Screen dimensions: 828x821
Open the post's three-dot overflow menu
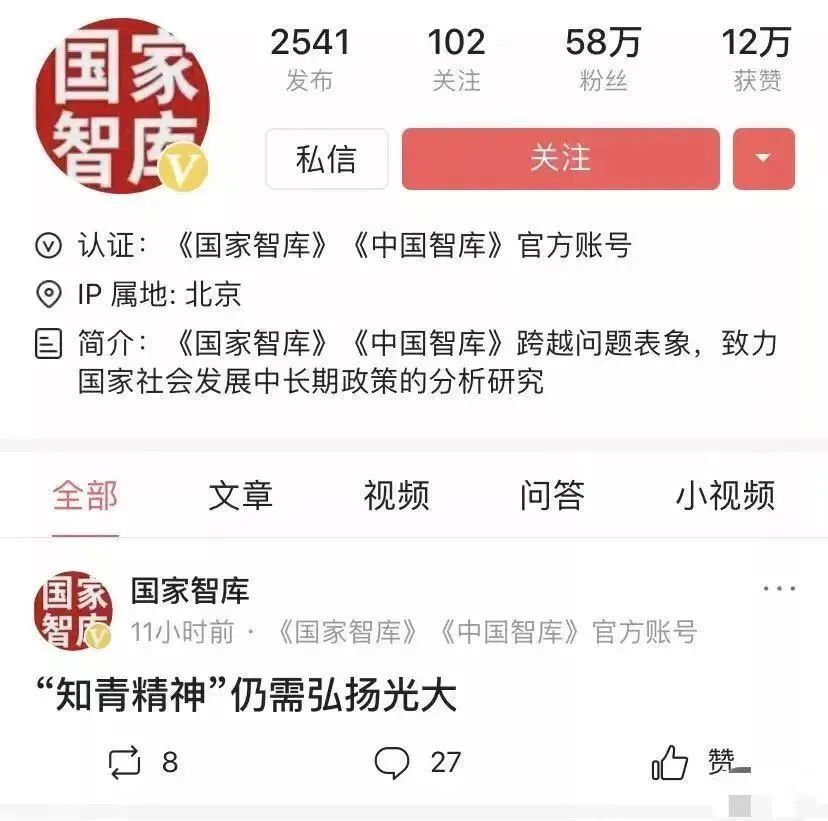tap(779, 589)
